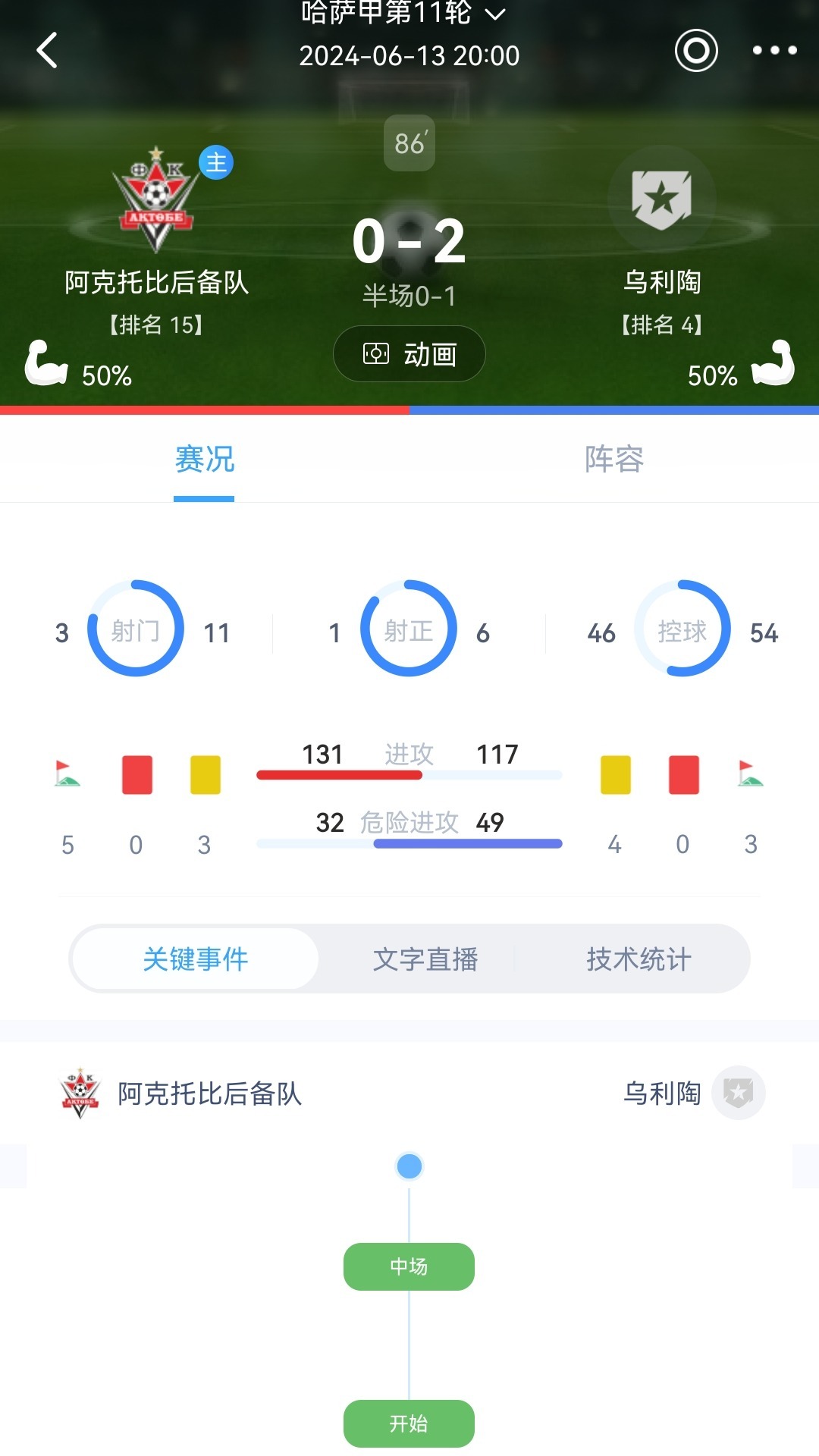The width and height of the screenshot is (819, 1456).
Task: Select the 赛况 match status tab
Action: click(x=205, y=460)
